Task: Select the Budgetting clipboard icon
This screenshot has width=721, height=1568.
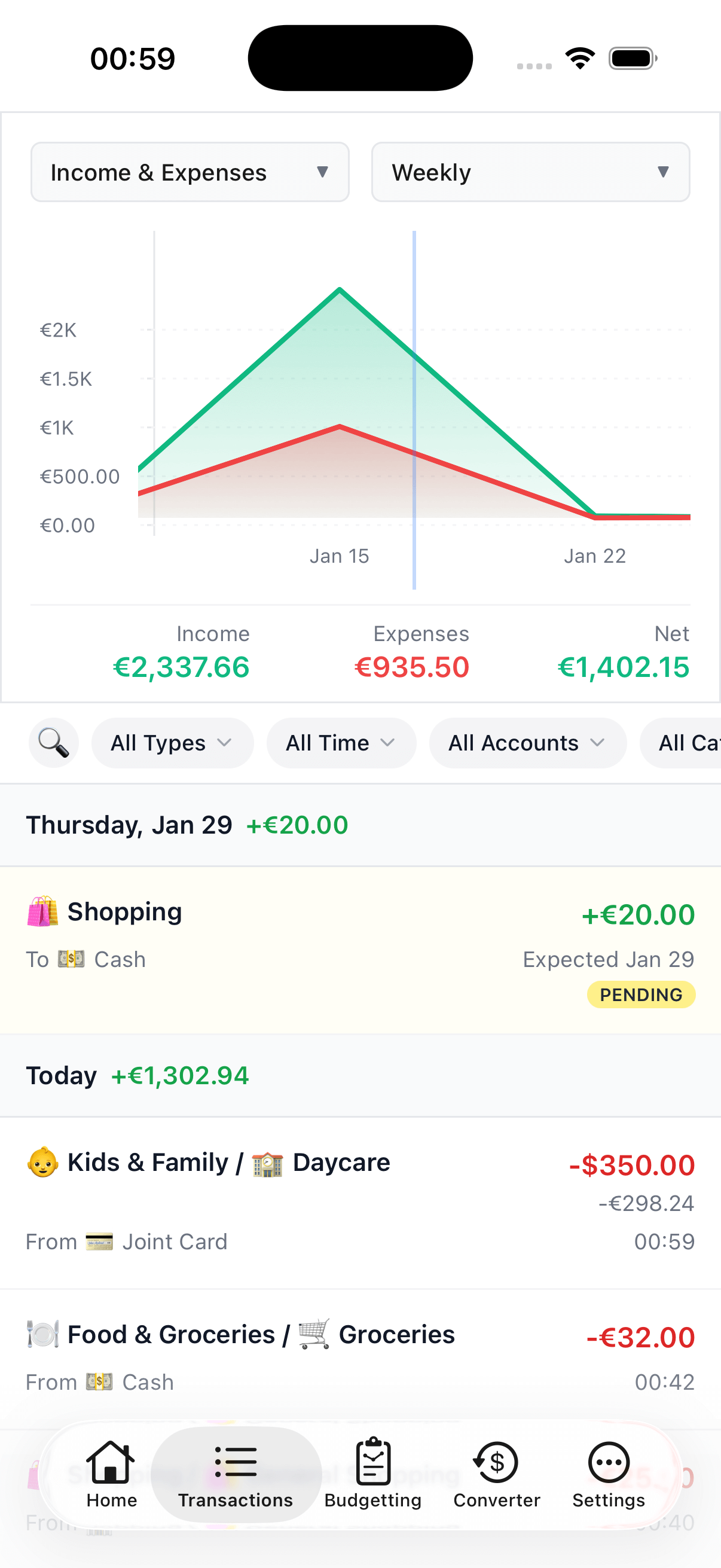Action: click(x=372, y=1460)
